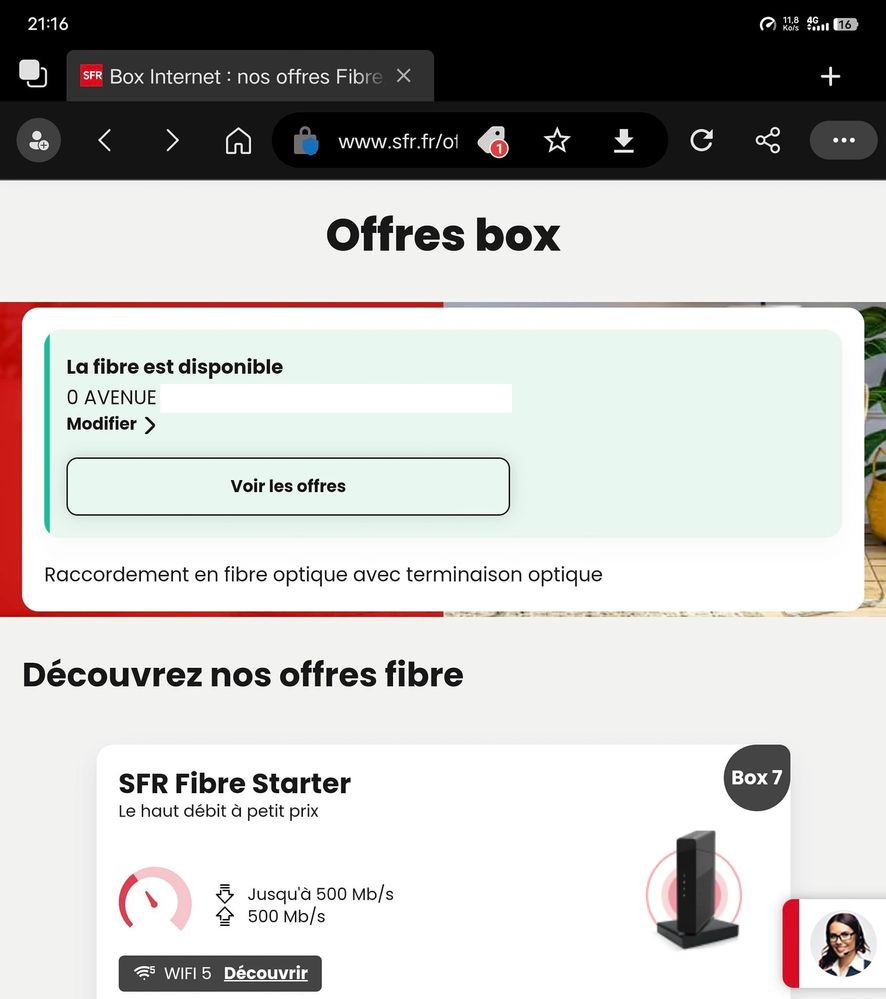Viewport: 886px width, 999px height.
Task: Open the browser profile icon
Action: tap(39, 141)
